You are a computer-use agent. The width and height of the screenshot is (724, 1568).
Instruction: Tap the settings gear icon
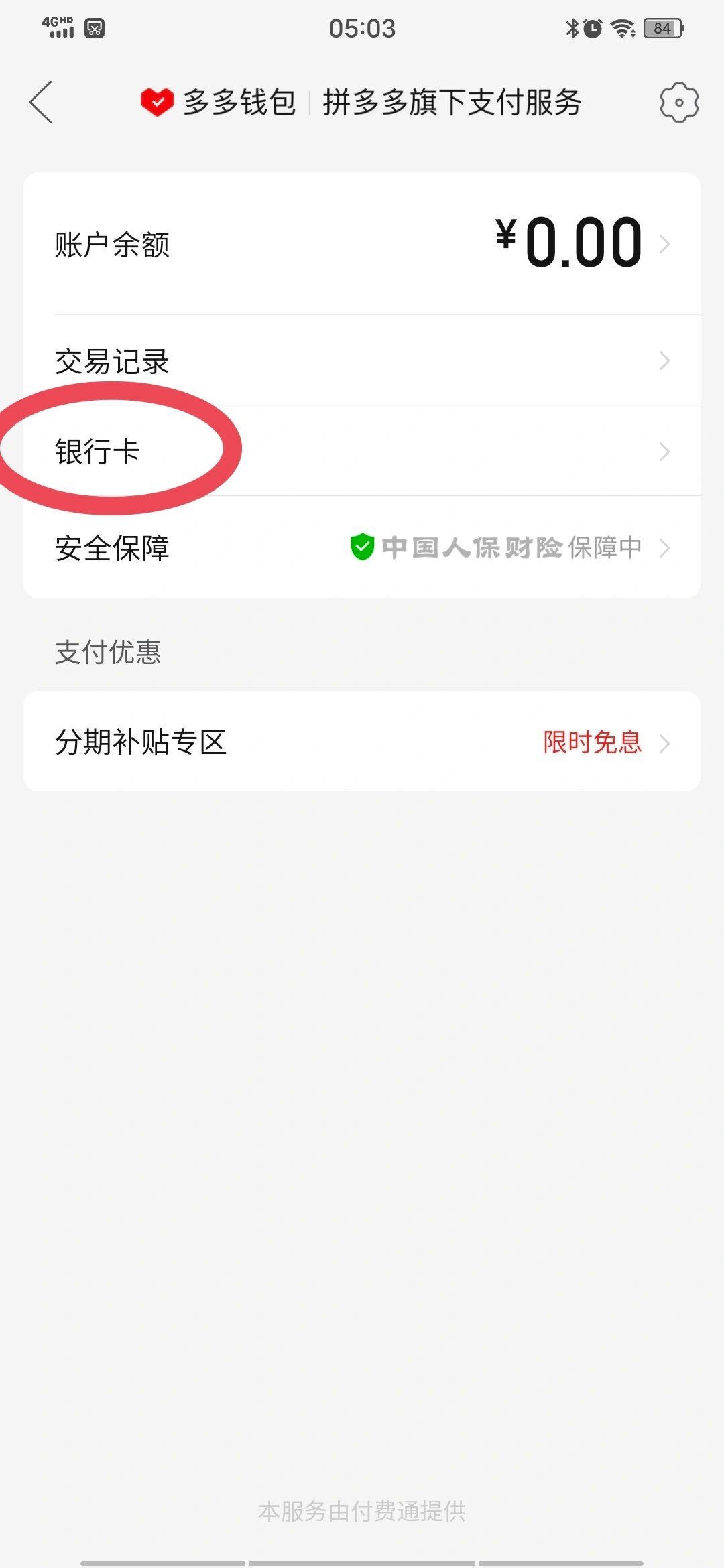pos(679,102)
